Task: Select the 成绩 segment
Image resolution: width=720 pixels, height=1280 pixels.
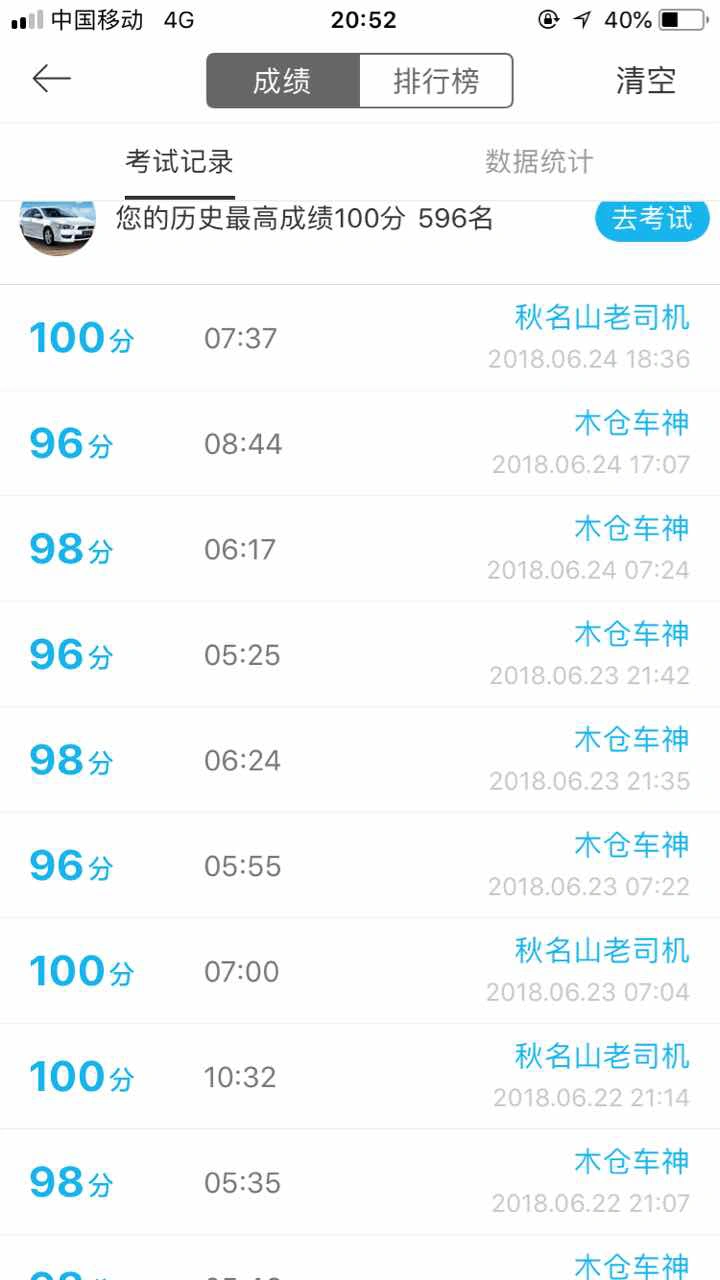Action: tap(282, 81)
